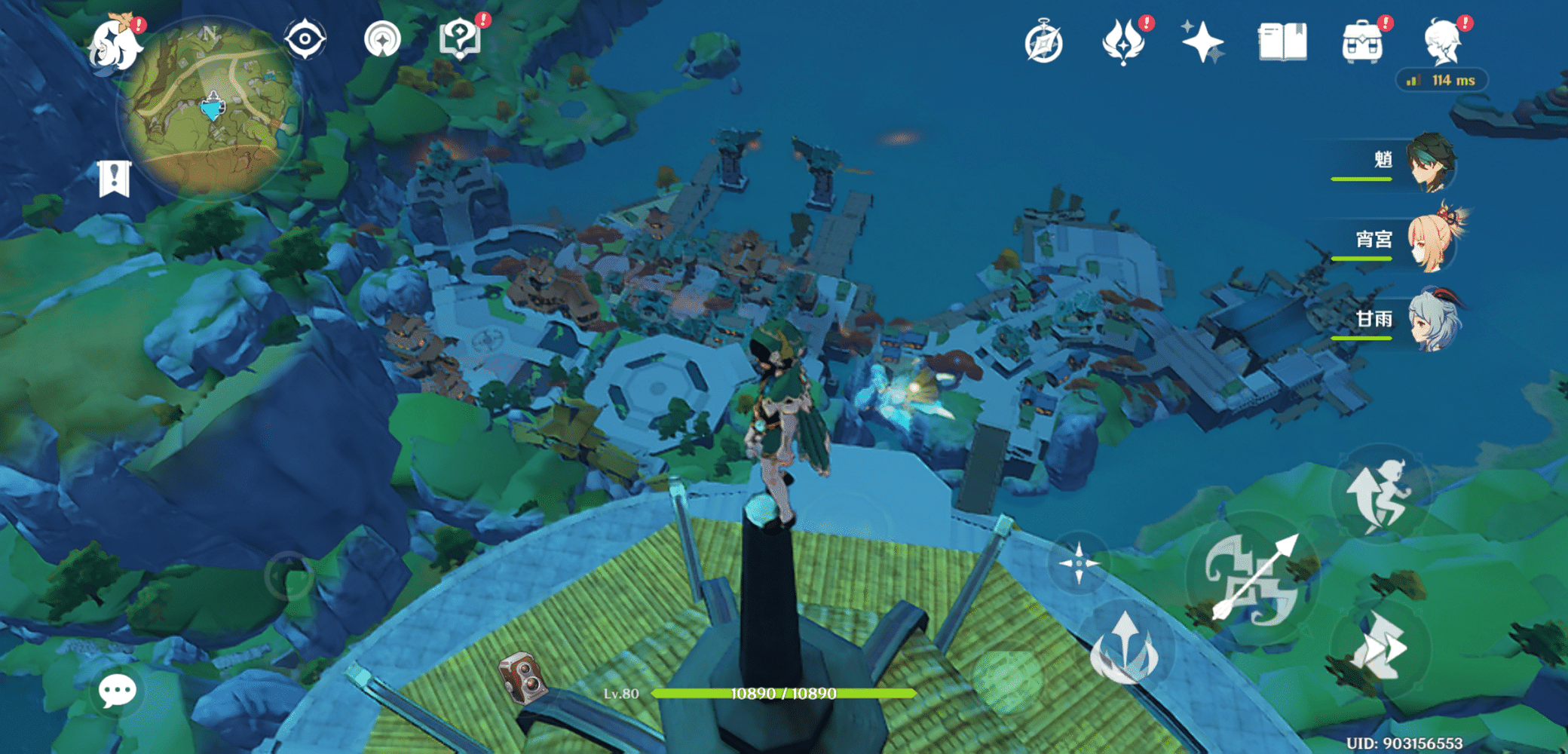The width and height of the screenshot is (1568, 754).
Task: Open the quest list banner
Action: (115, 179)
